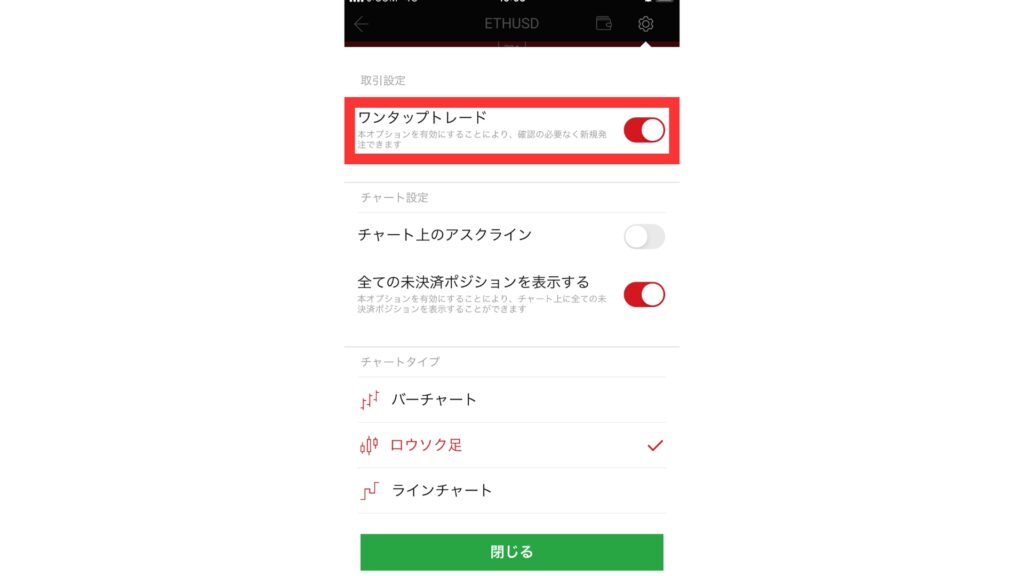Go back with the arrow icon
This screenshot has width=1024, height=576.
pyautogui.click(x=362, y=24)
